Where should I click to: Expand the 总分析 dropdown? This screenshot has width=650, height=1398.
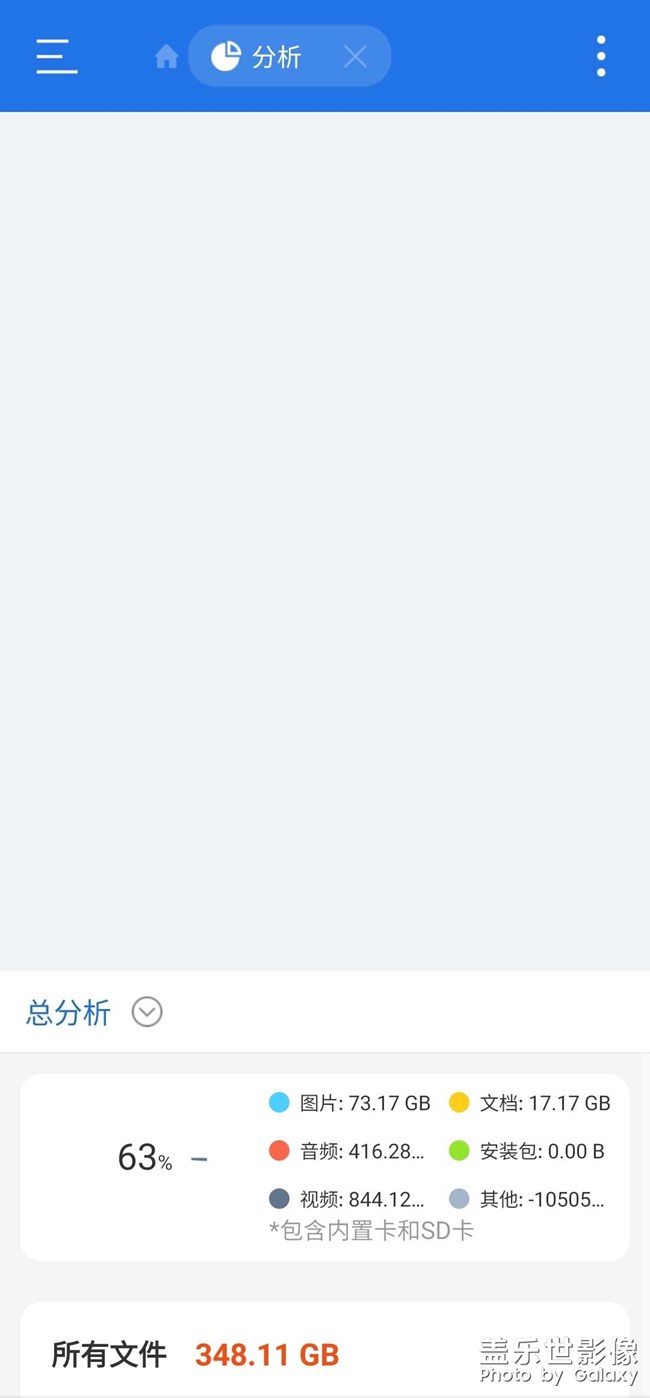point(147,1012)
